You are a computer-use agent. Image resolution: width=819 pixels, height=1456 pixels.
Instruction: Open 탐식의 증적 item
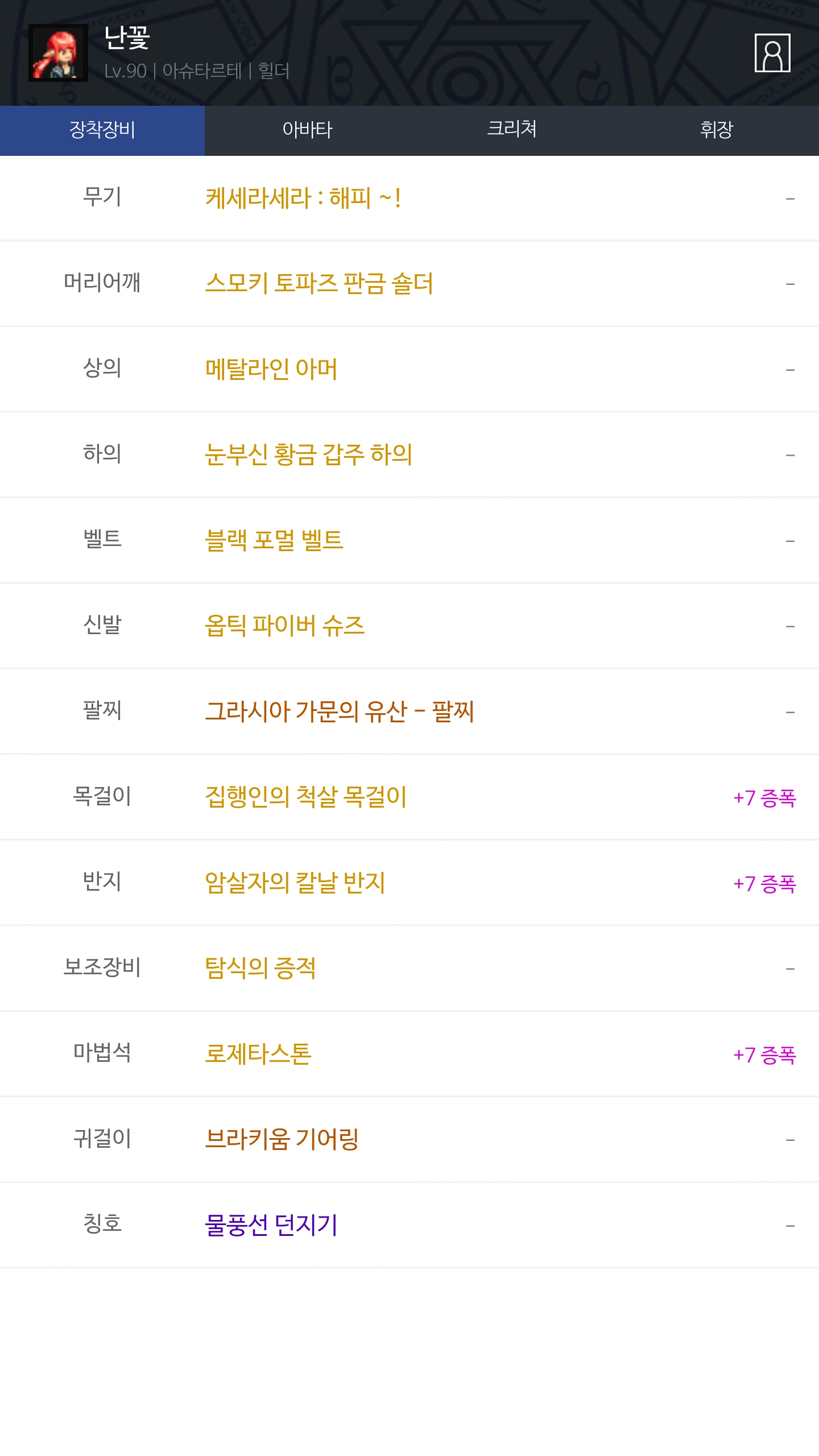pos(260,969)
